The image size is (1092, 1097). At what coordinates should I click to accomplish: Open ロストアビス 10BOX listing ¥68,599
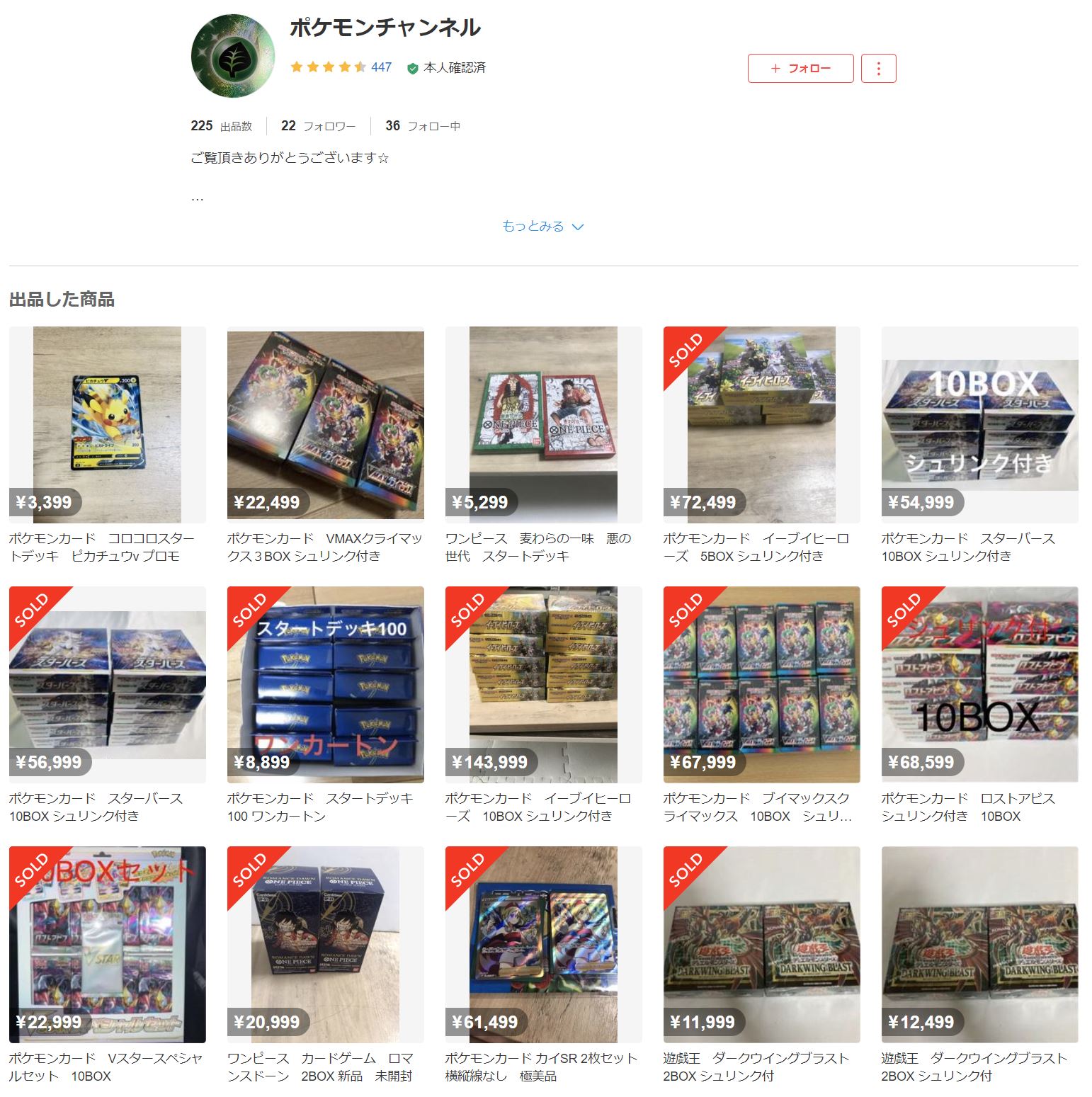click(979, 685)
